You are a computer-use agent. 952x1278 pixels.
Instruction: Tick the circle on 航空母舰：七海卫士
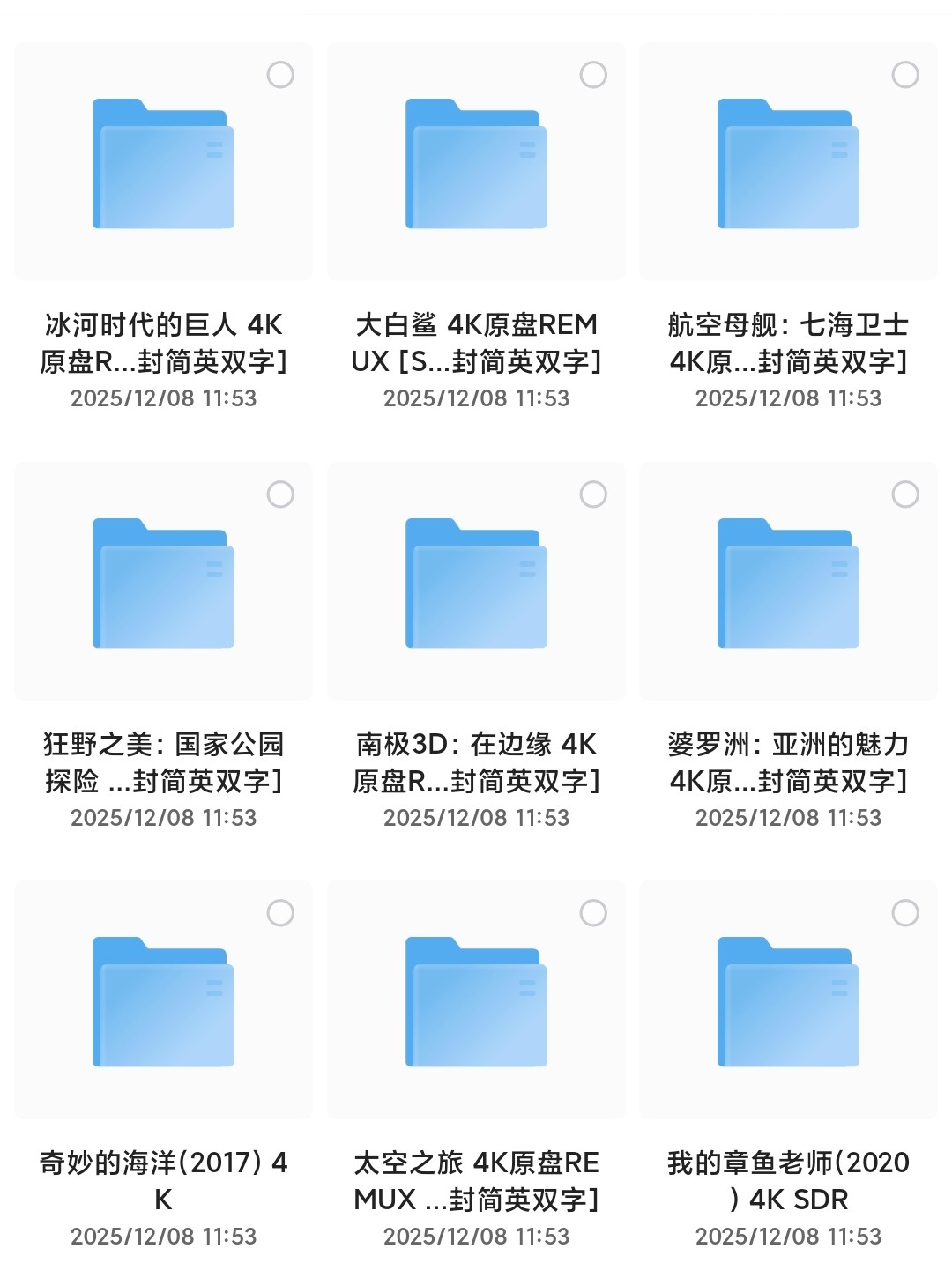pos(905,75)
